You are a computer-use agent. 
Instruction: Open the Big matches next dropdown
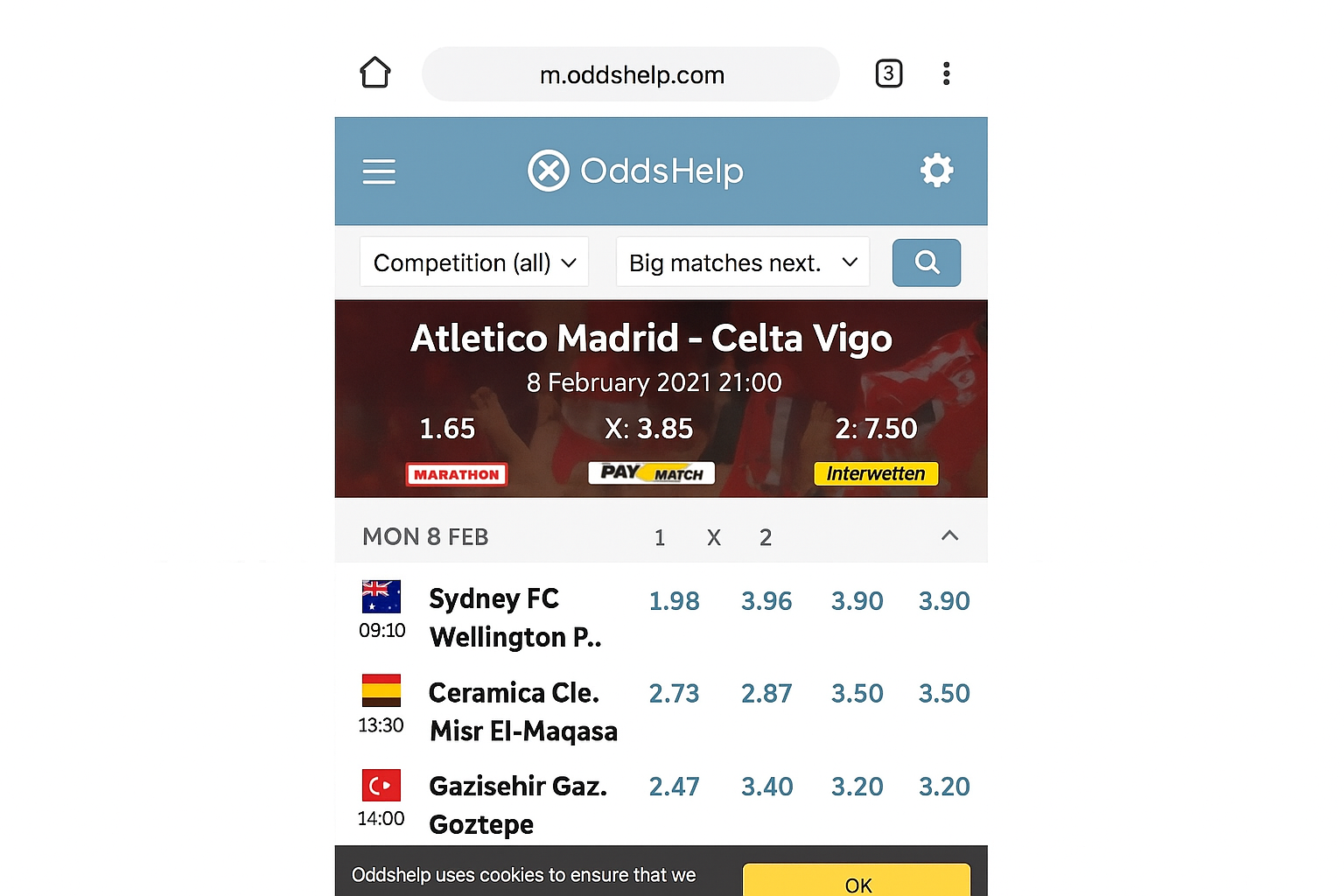742,262
